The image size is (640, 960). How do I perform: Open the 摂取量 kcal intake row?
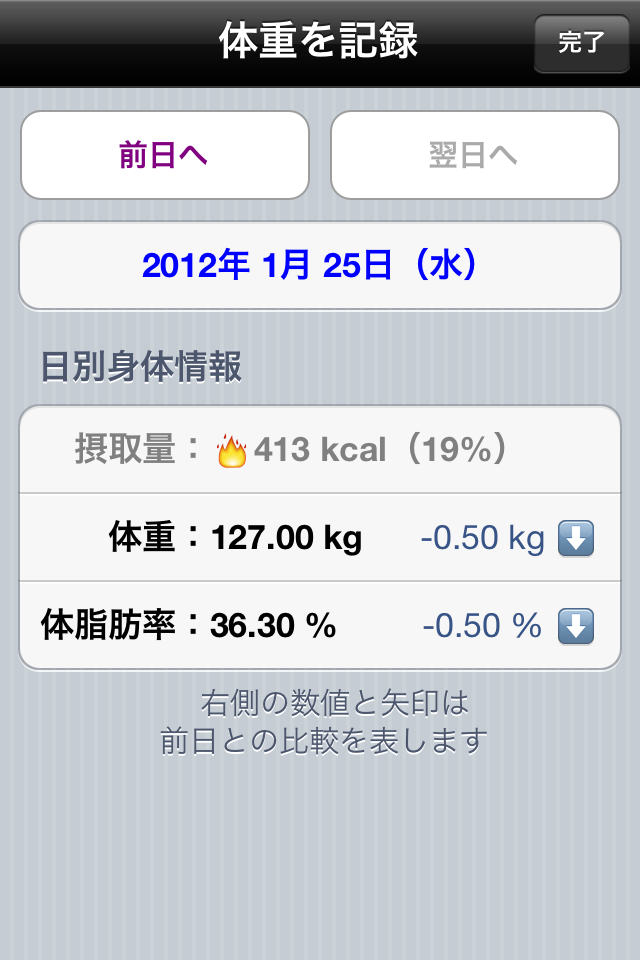point(319,450)
